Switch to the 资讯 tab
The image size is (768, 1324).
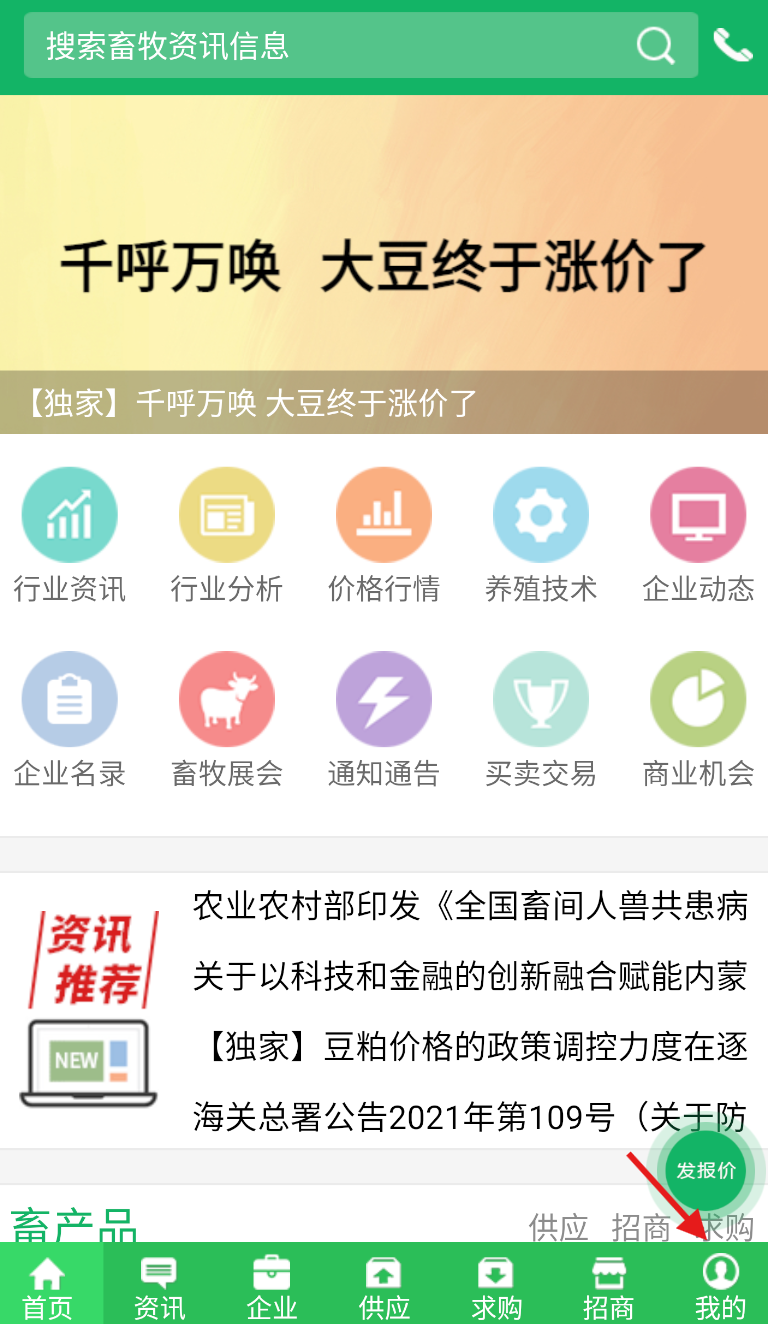click(160, 1286)
